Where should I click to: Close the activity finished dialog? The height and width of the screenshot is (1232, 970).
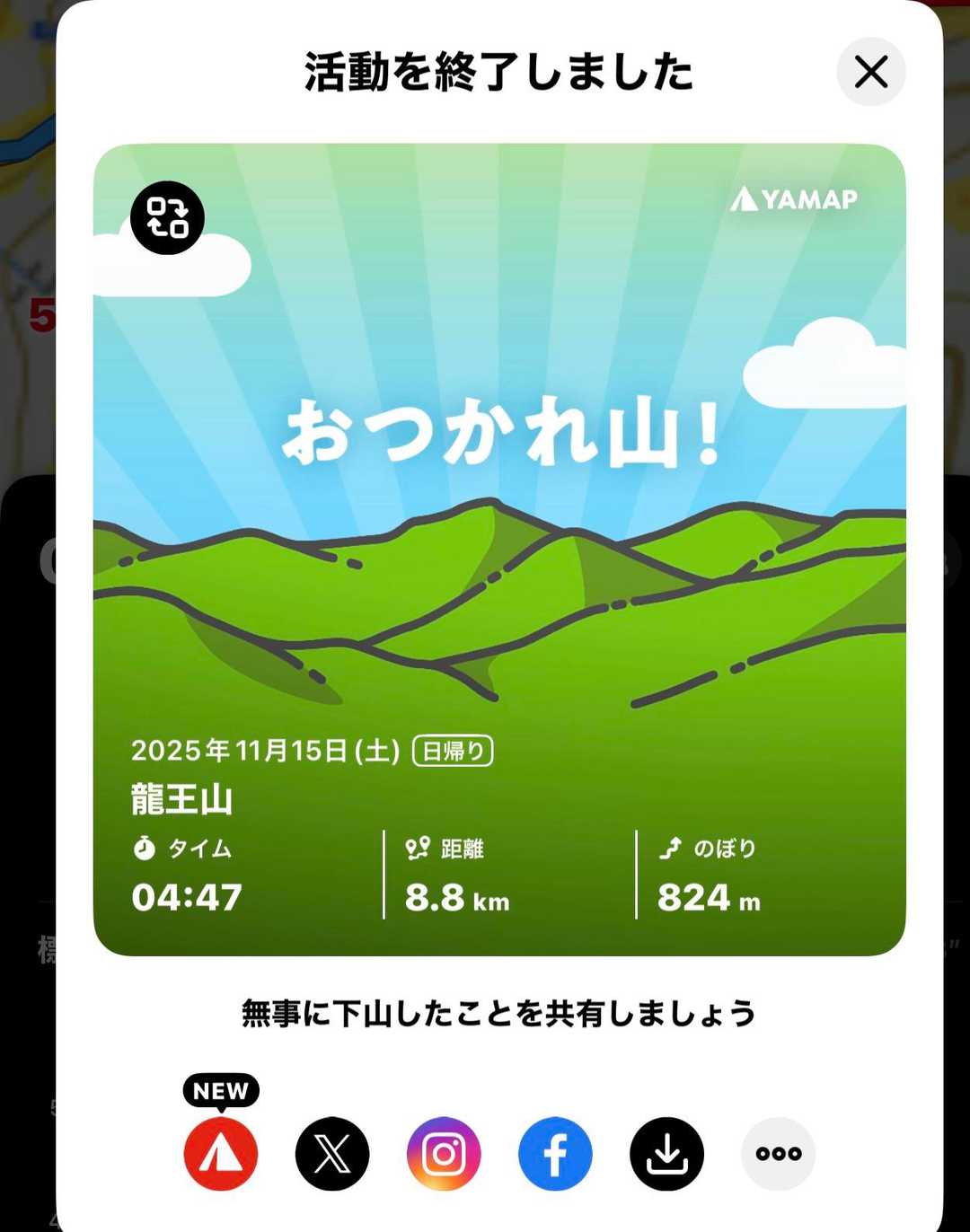click(x=870, y=72)
